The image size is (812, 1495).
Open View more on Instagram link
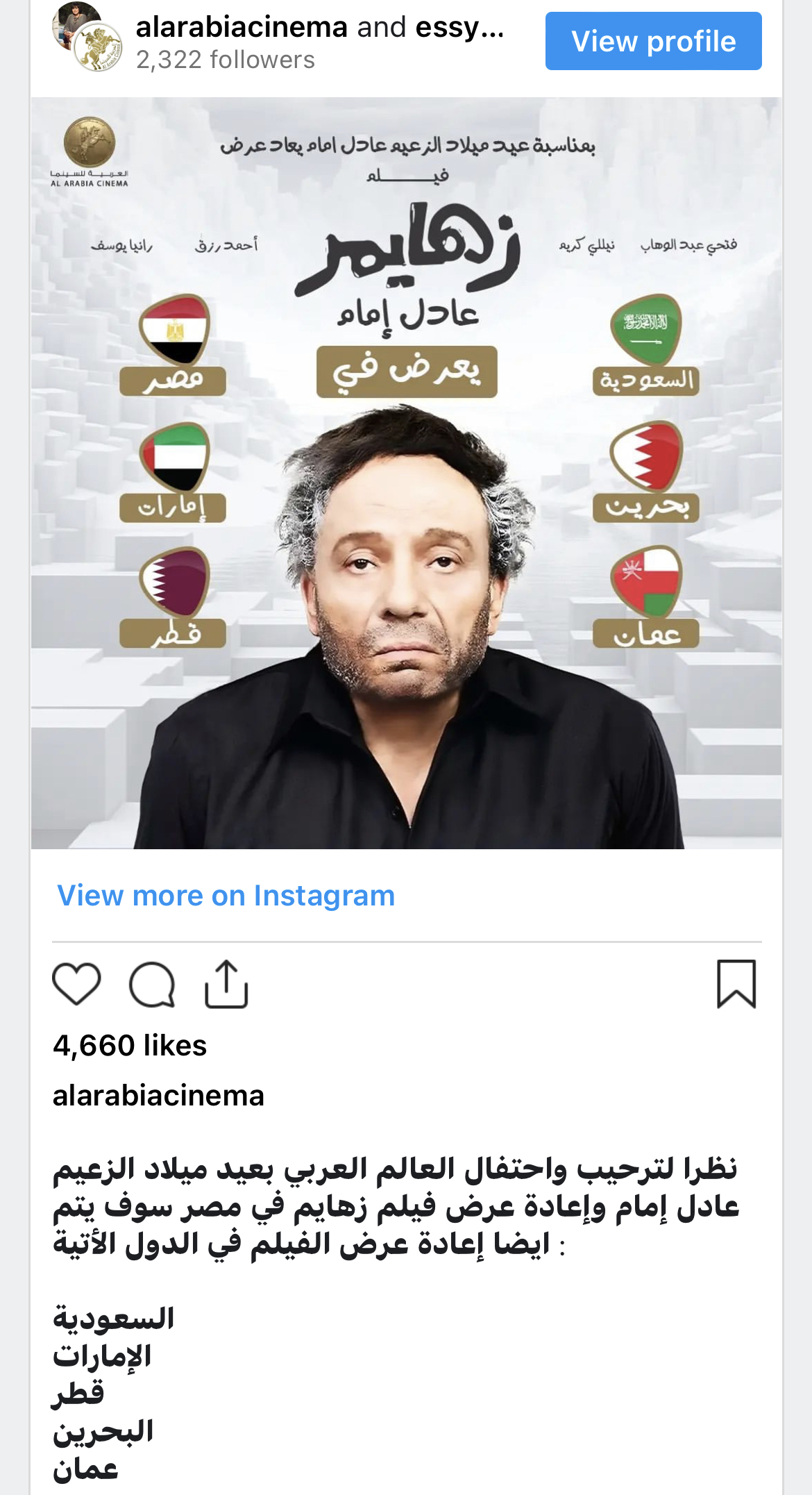click(x=226, y=895)
